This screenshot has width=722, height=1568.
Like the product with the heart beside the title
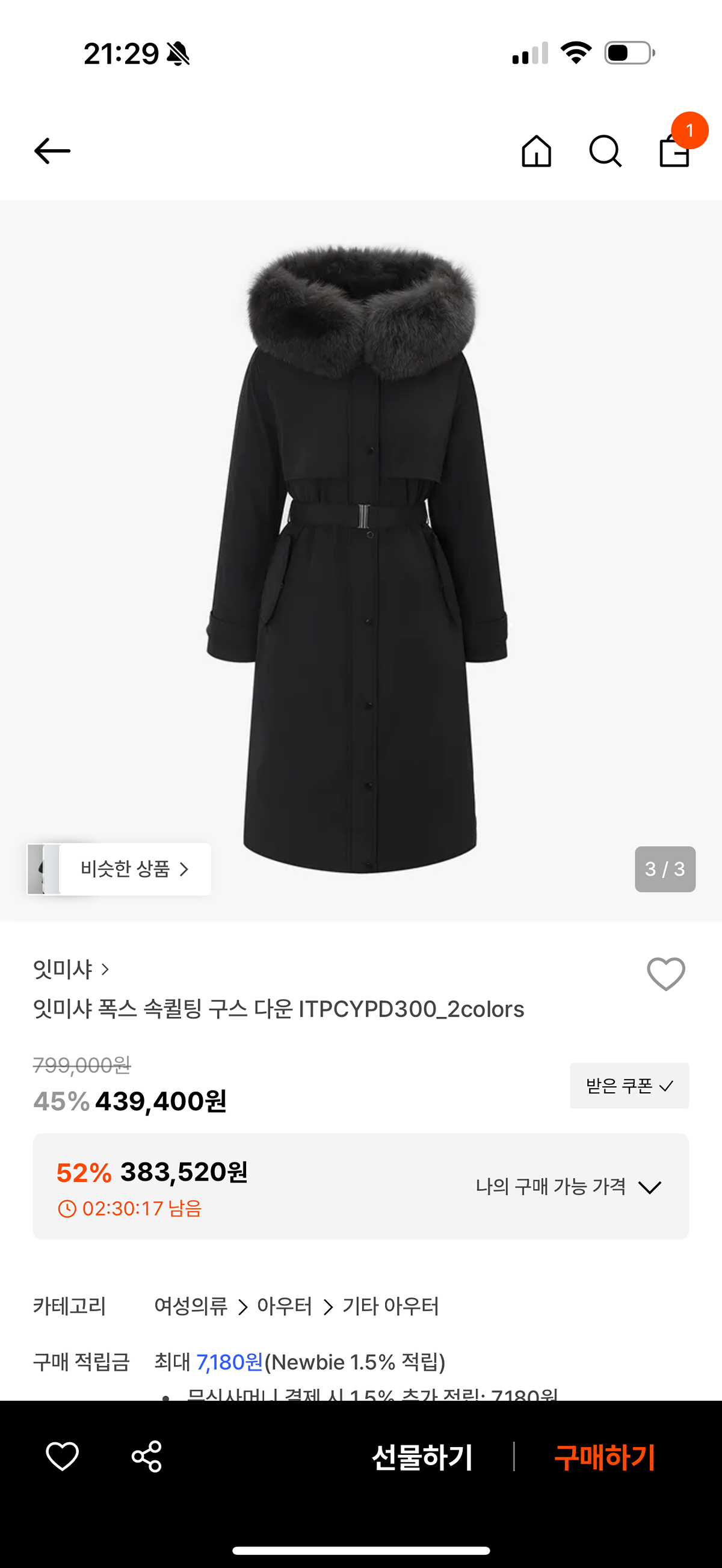[665, 973]
